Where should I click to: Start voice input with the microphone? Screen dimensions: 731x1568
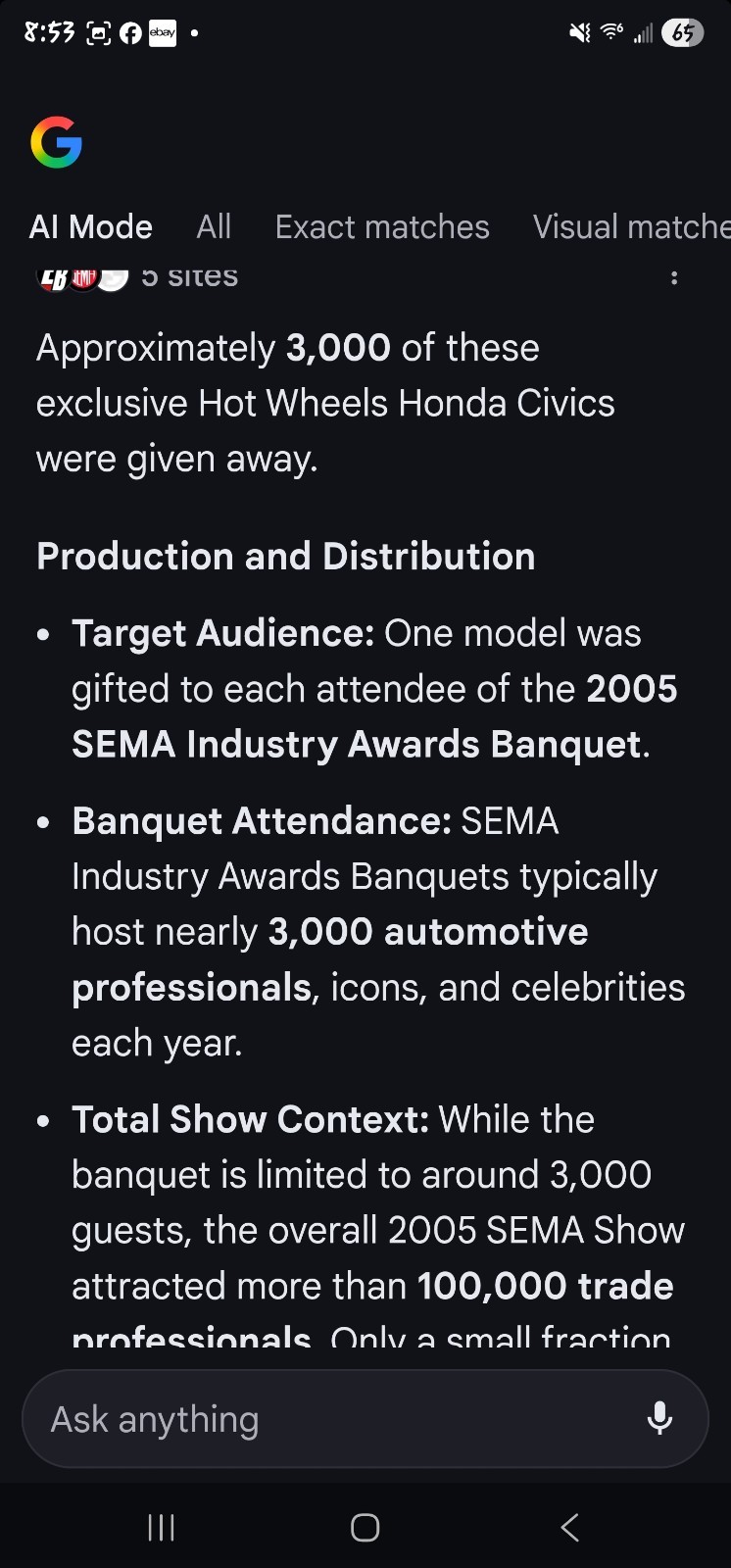[x=659, y=1418]
